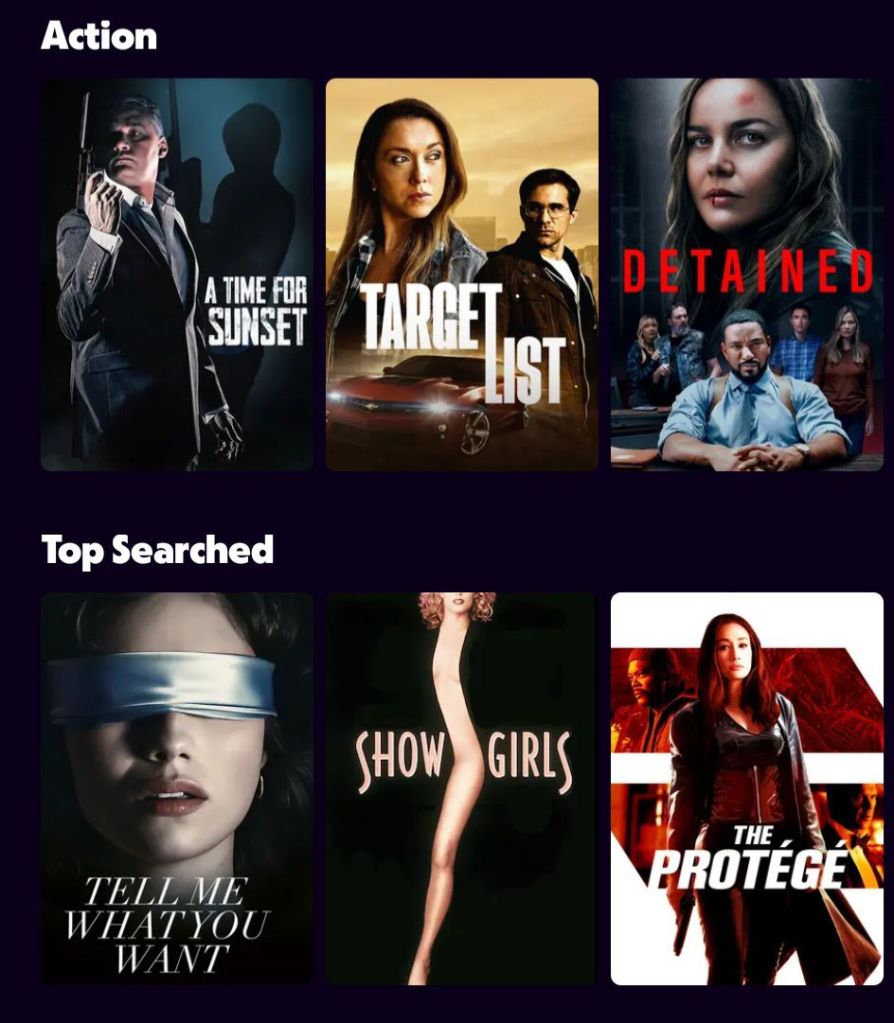Open Tell Me What You Want
The image size is (894, 1023).
pos(177,788)
